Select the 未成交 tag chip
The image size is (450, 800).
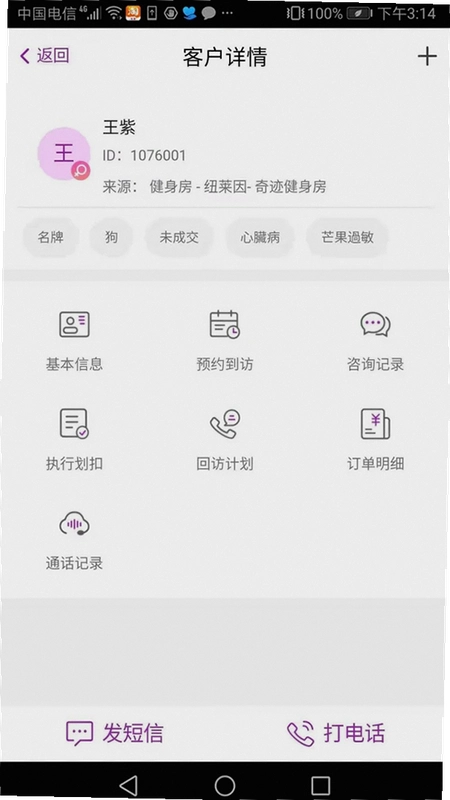(x=179, y=237)
